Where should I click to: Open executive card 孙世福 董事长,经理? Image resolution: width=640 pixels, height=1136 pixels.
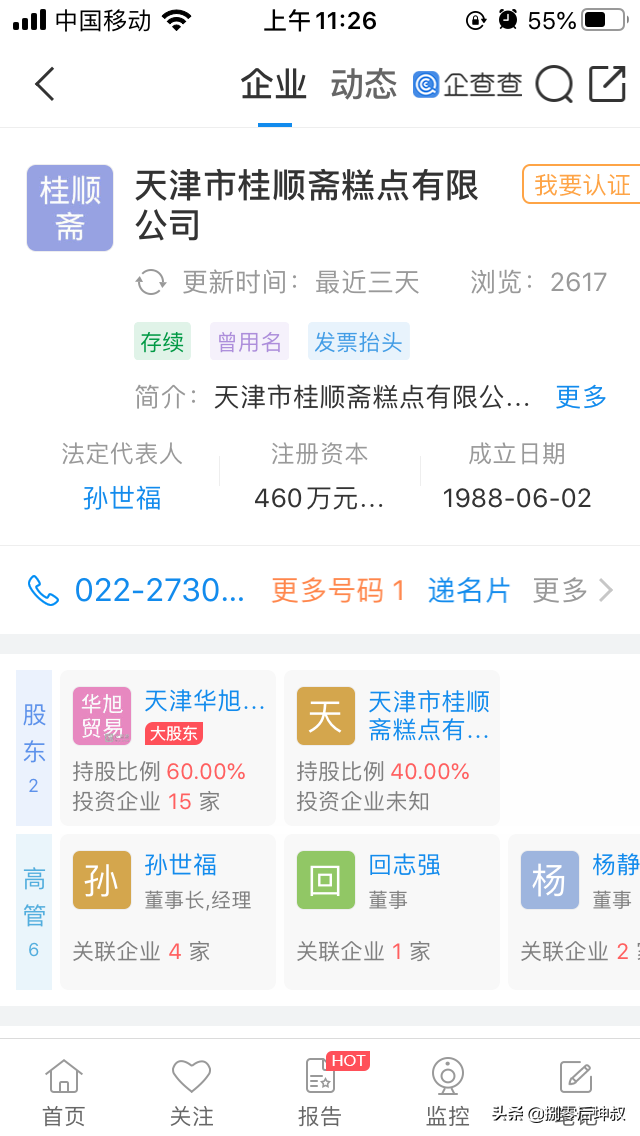(168, 904)
